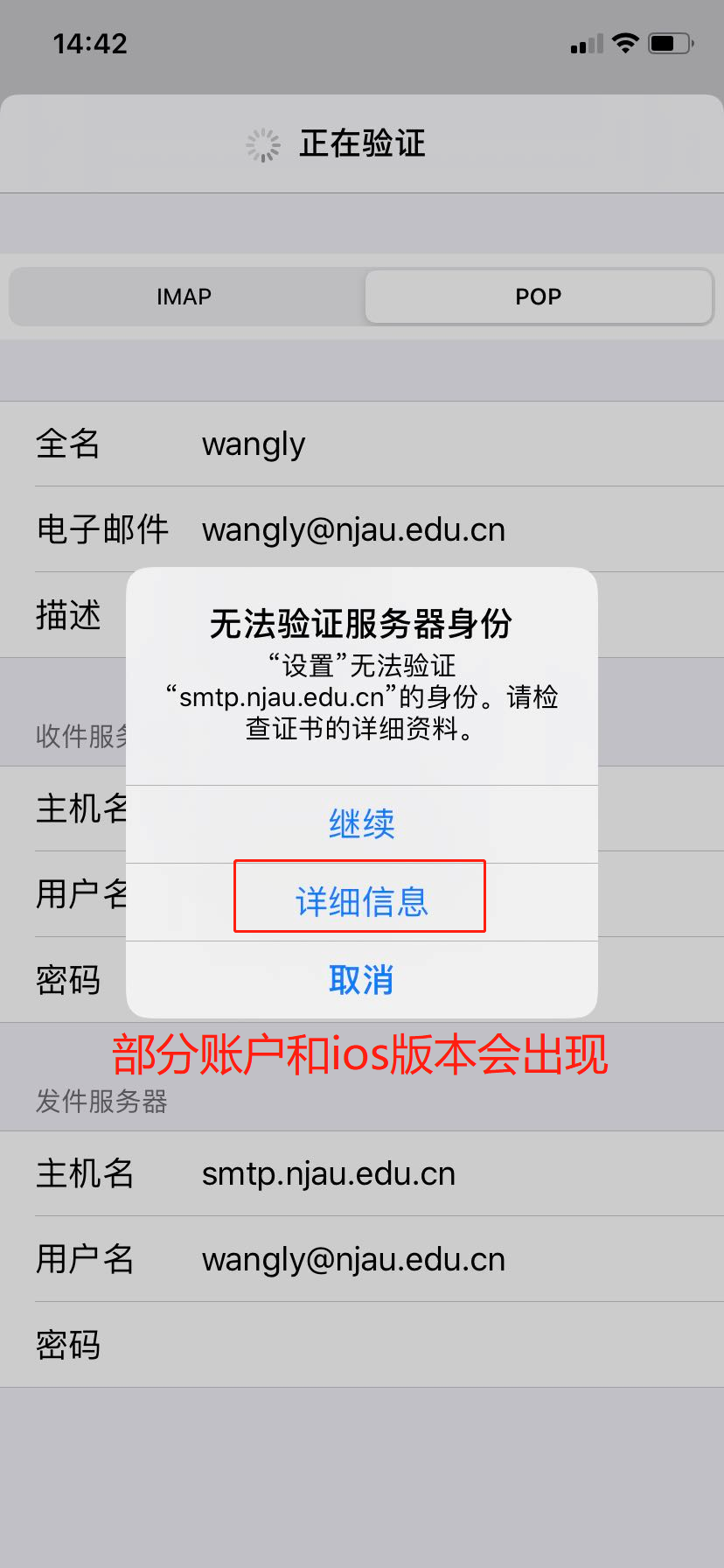Tap 取消 to dismiss the dialog

pos(361,980)
